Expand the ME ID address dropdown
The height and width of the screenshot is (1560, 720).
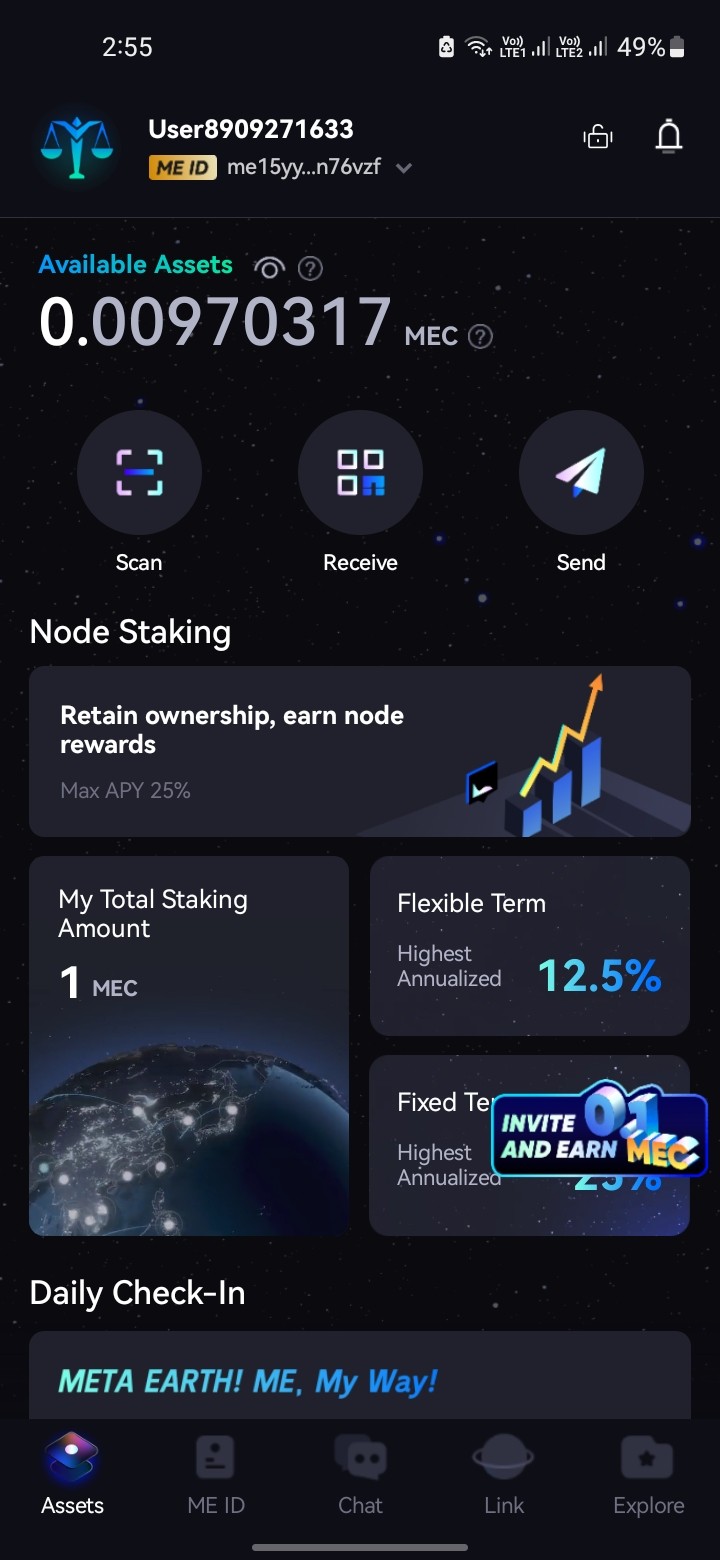(x=404, y=168)
